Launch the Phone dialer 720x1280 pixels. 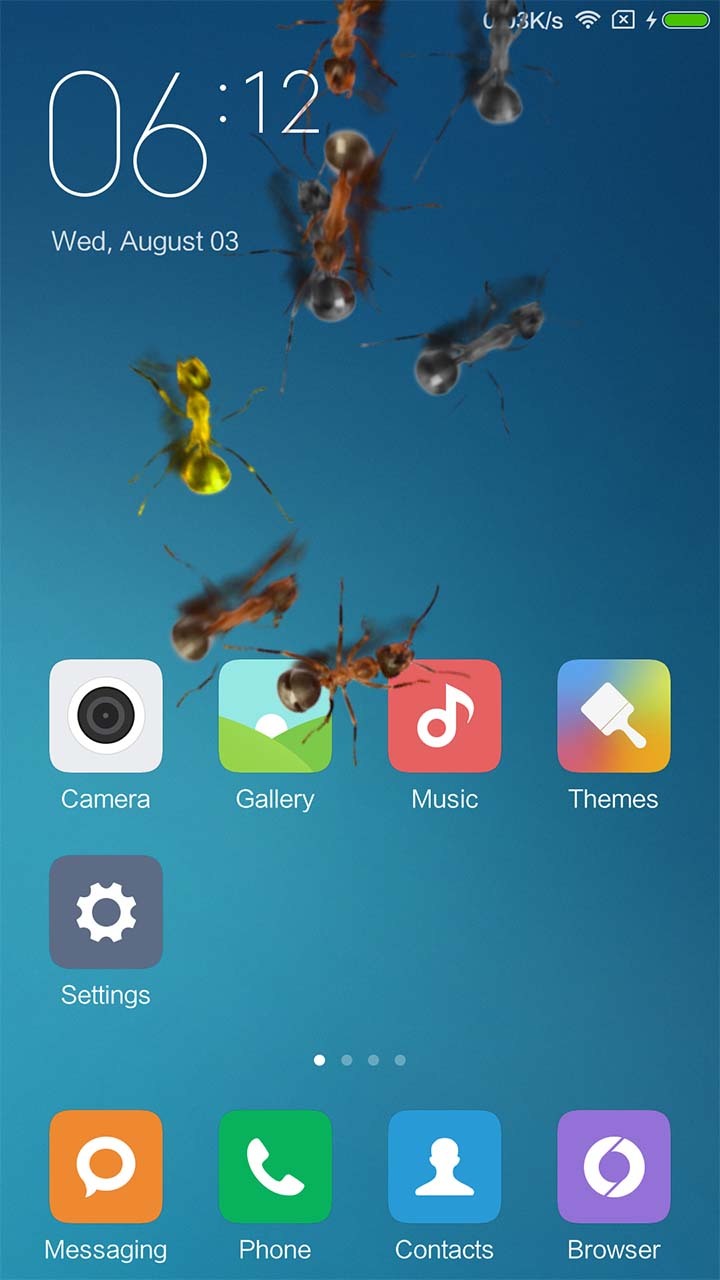(275, 1166)
